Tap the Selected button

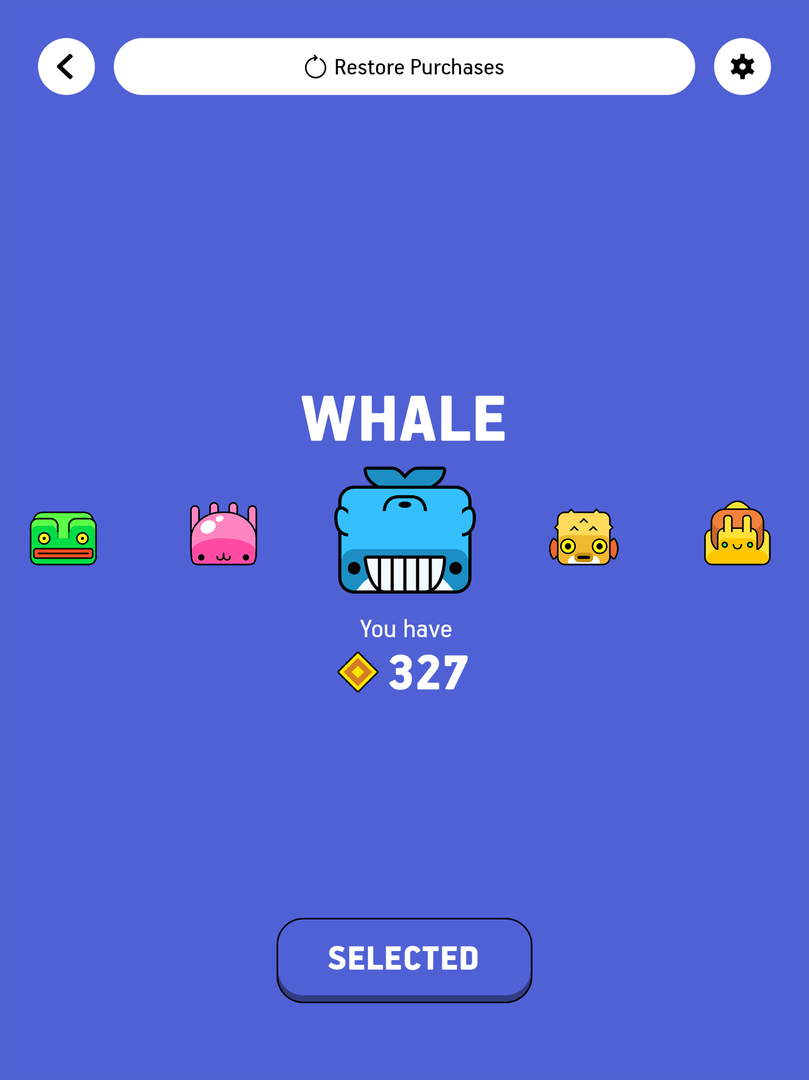pyautogui.click(x=404, y=958)
